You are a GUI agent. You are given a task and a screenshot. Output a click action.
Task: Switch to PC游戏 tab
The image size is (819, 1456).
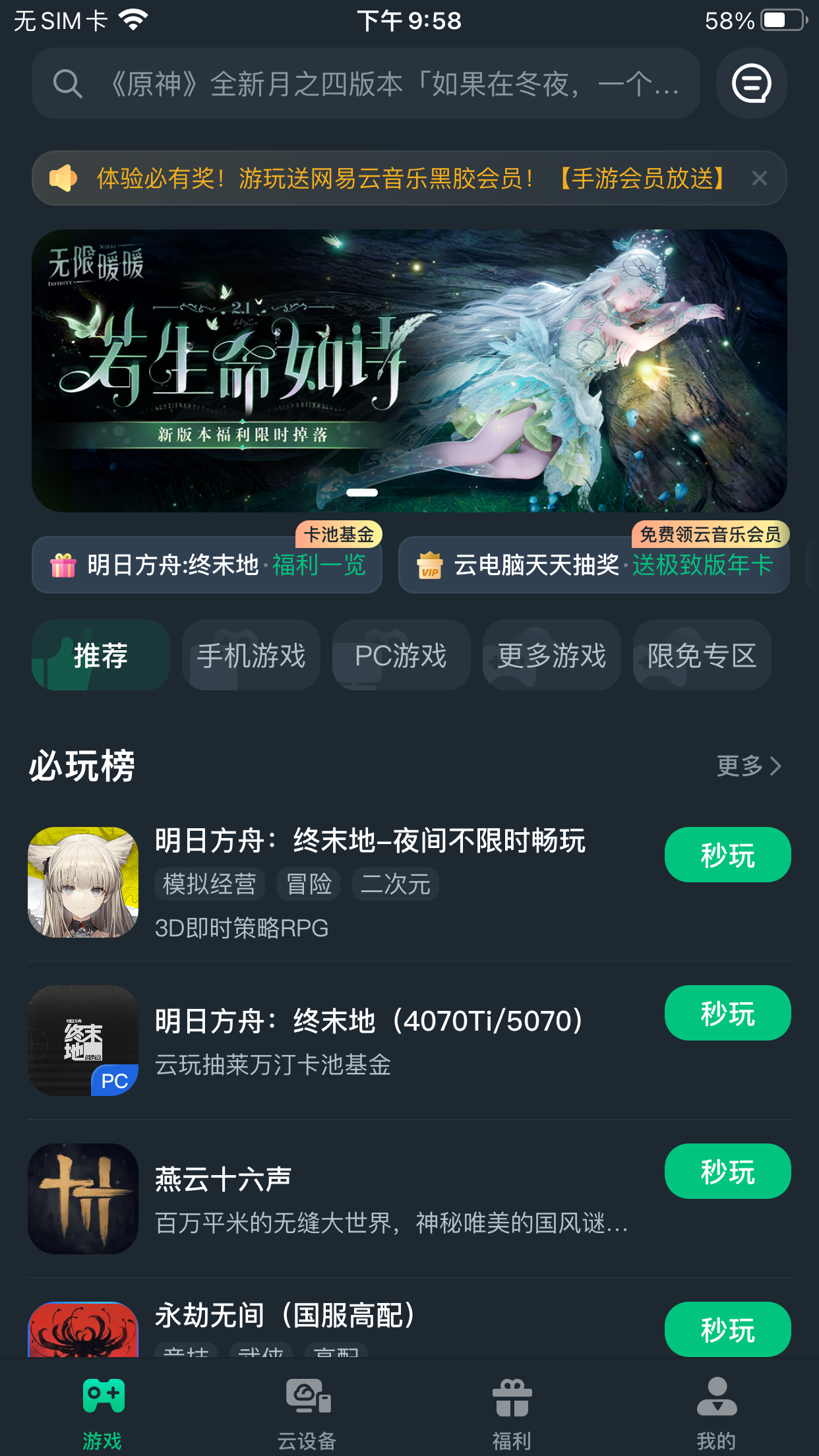[401, 655]
